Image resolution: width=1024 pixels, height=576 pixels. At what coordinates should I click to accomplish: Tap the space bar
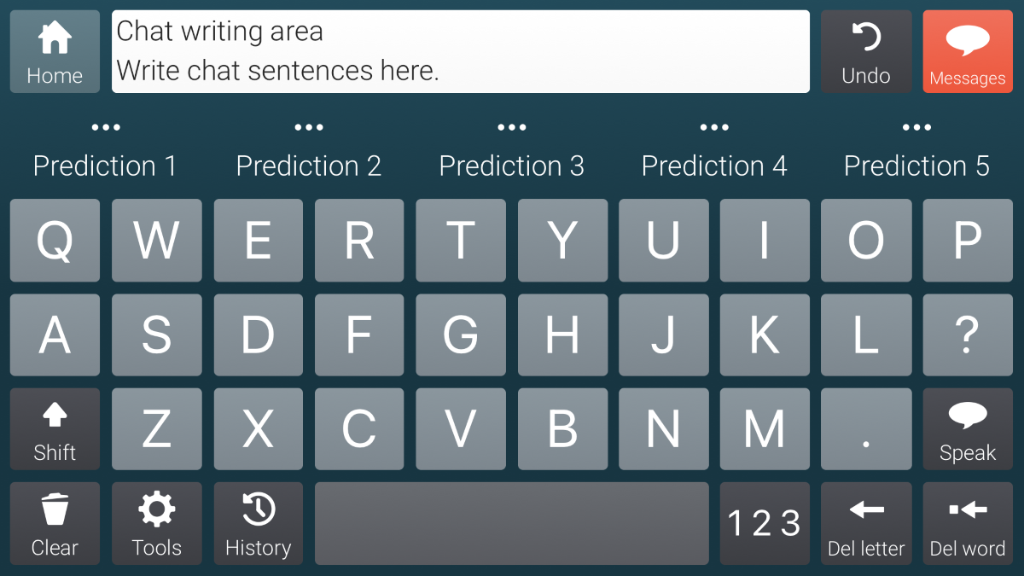click(511, 523)
